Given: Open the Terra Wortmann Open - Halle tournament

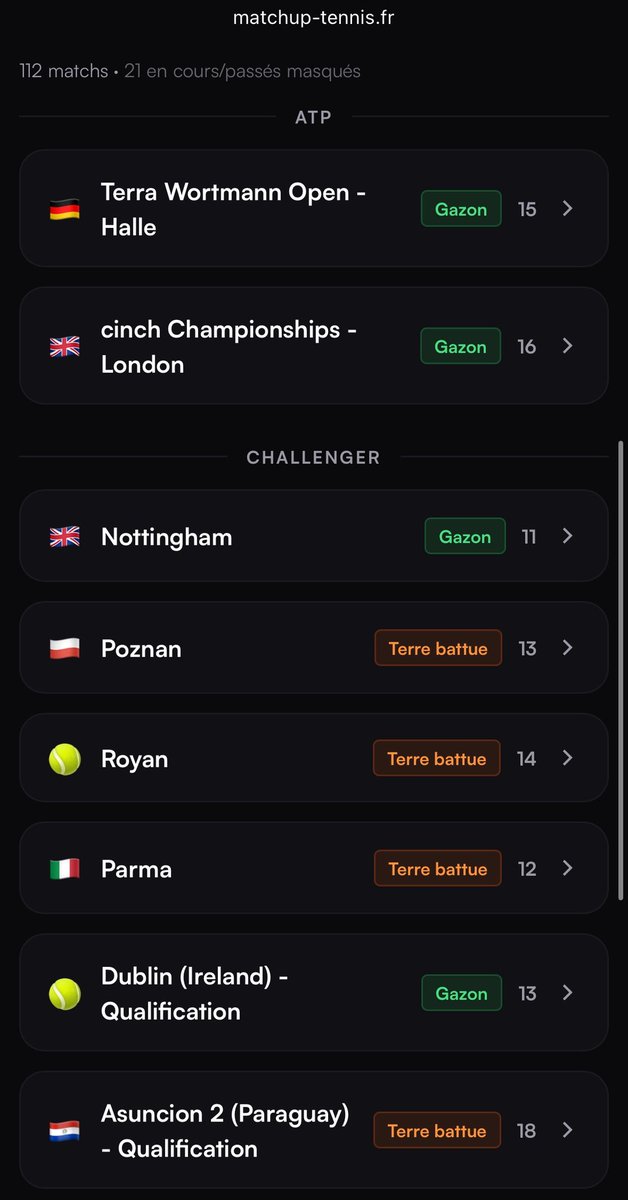Looking at the screenshot, I should (314, 209).
